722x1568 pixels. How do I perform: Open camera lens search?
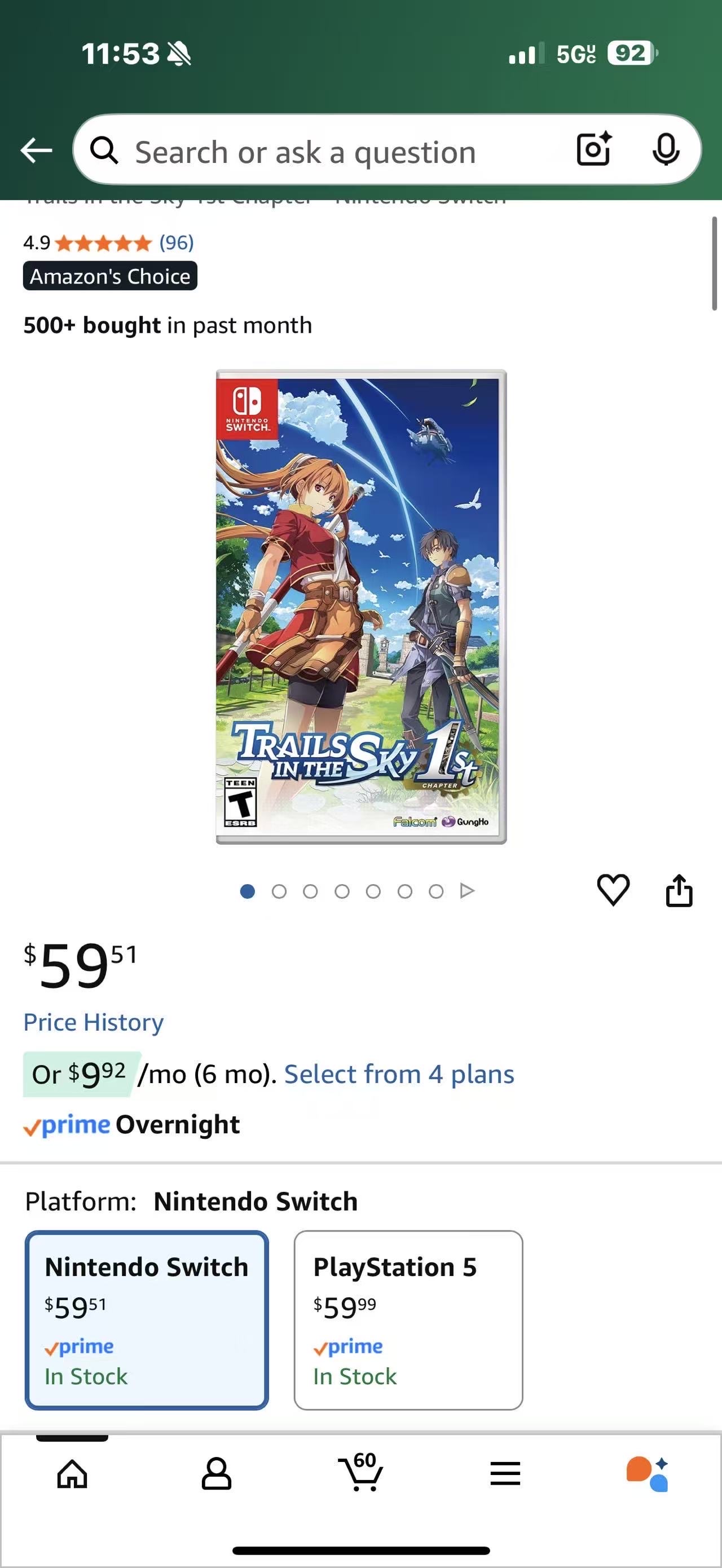[x=593, y=149]
